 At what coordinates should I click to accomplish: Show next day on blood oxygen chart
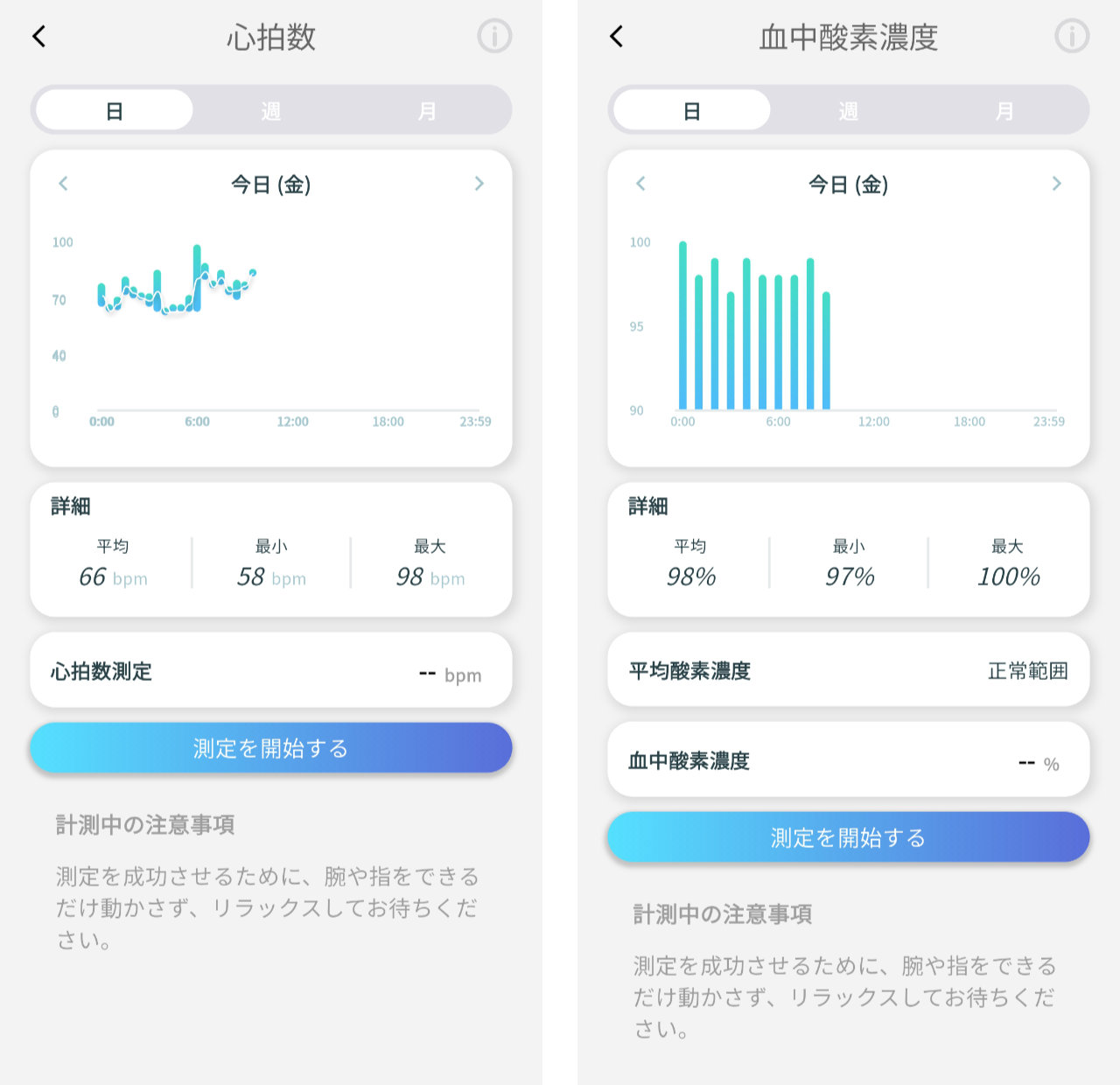1056,184
